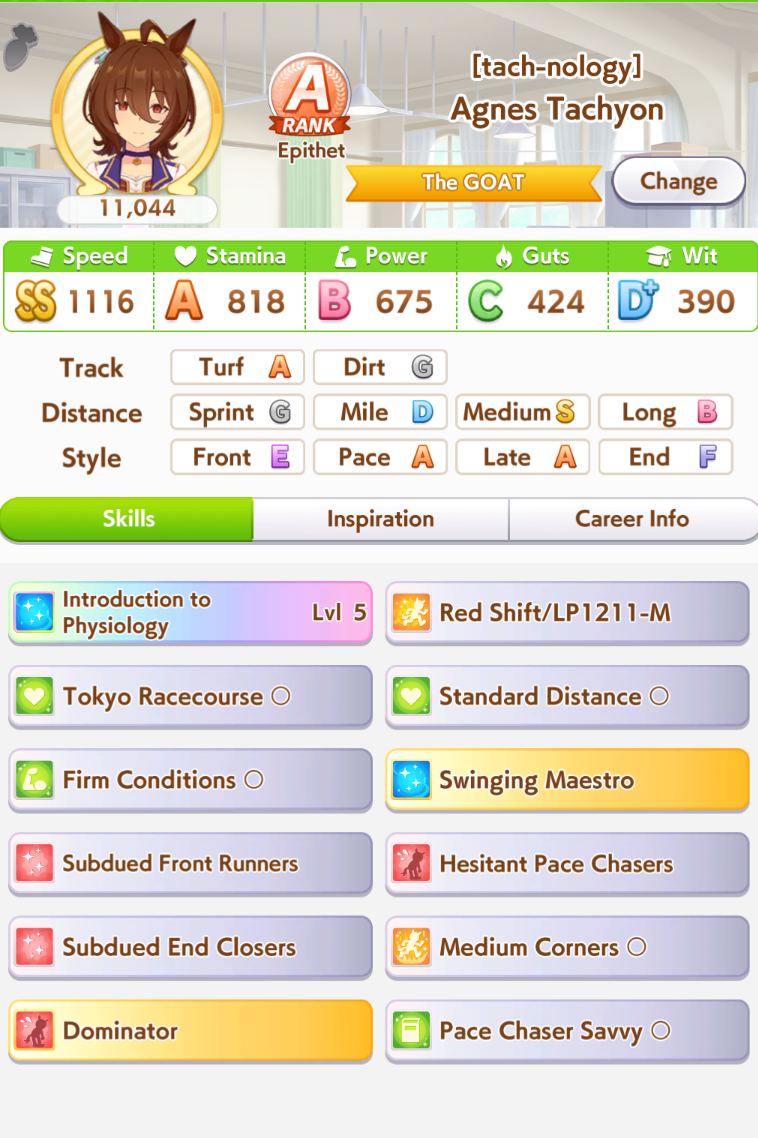Image resolution: width=758 pixels, height=1138 pixels.
Task: View the Red Shift/LP1211-M skill
Action: (x=567, y=613)
